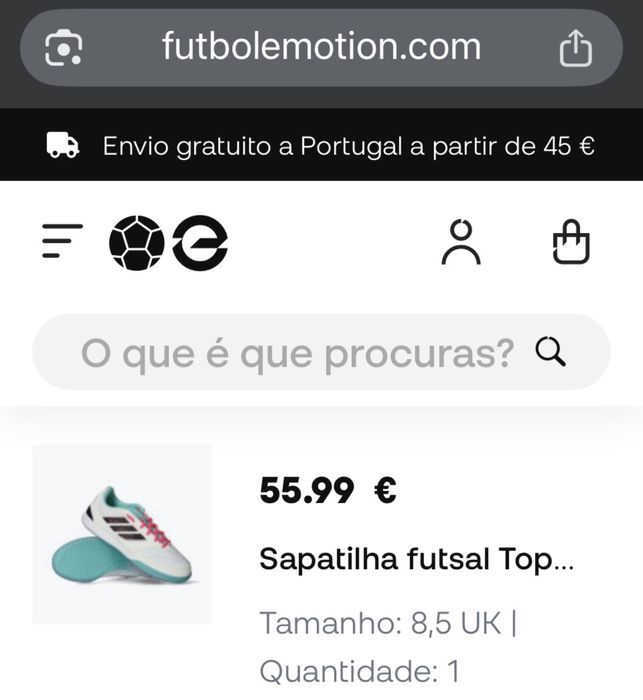Tap the futbolemotion.com address bar
This screenshot has height=700, width=643.
pyautogui.click(x=321, y=47)
